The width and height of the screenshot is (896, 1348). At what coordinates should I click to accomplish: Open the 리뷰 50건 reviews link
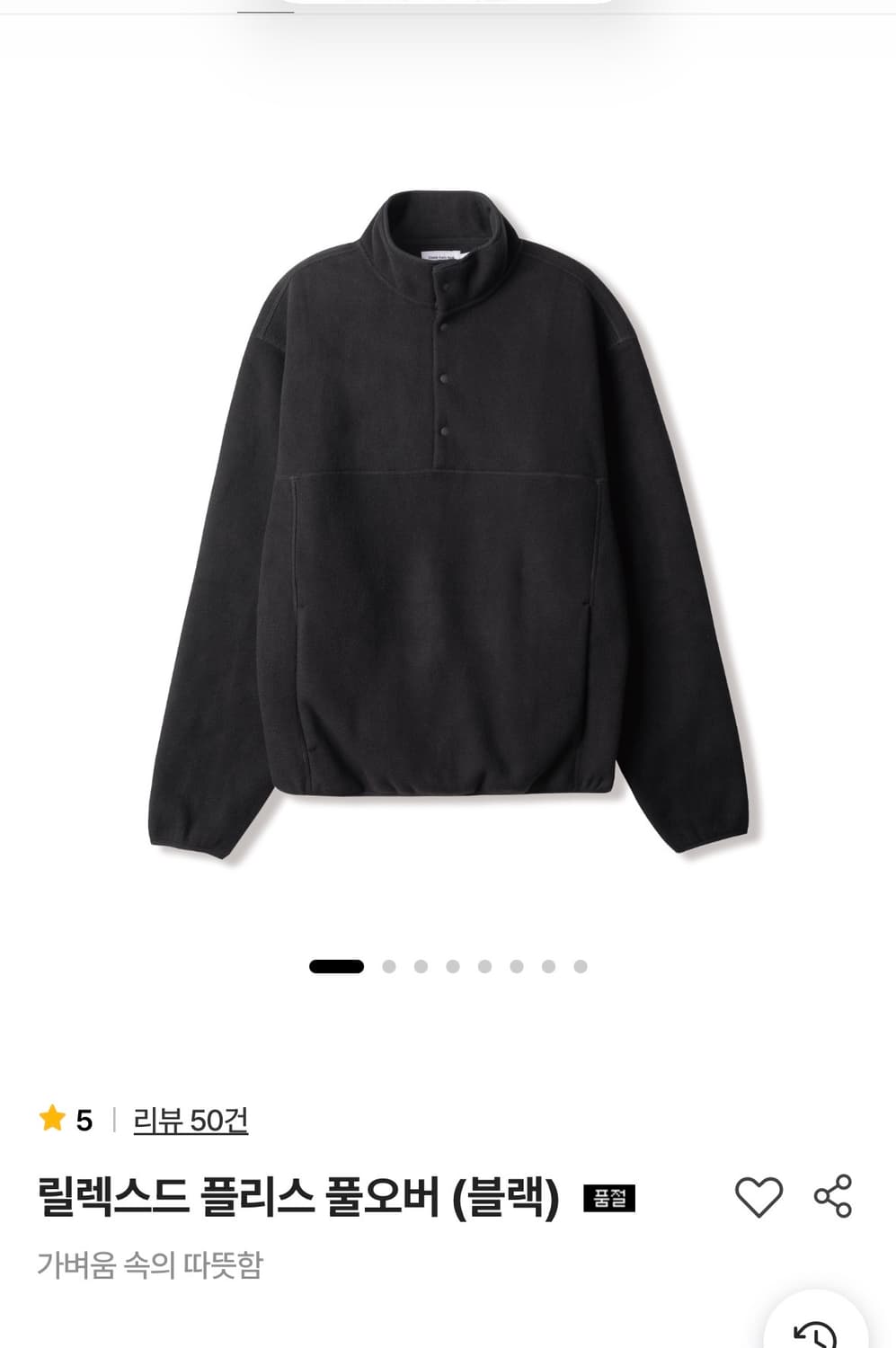coord(191,1120)
